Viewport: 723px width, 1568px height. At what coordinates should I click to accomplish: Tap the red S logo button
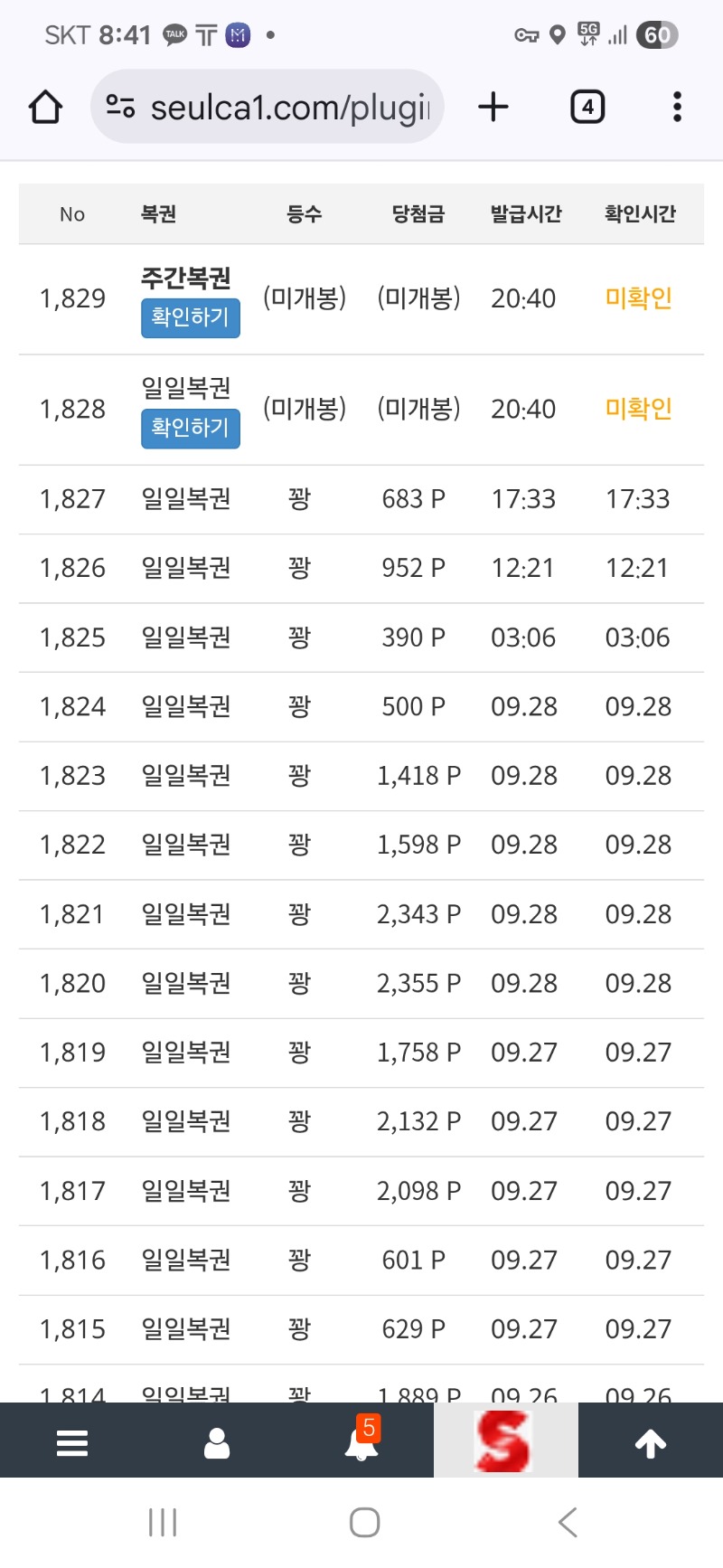pos(504,1440)
